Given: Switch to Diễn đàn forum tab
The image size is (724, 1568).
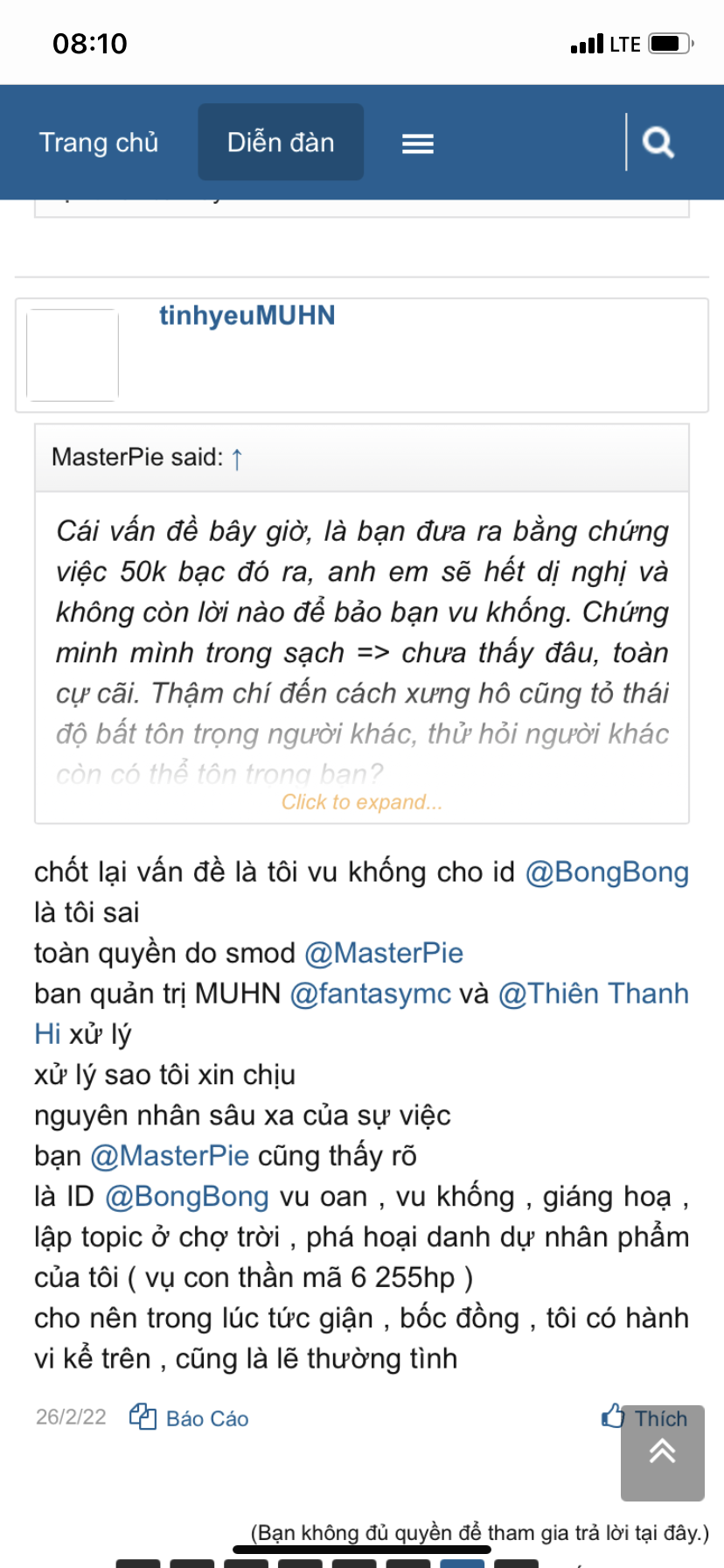Looking at the screenshot, I should 281,143.
